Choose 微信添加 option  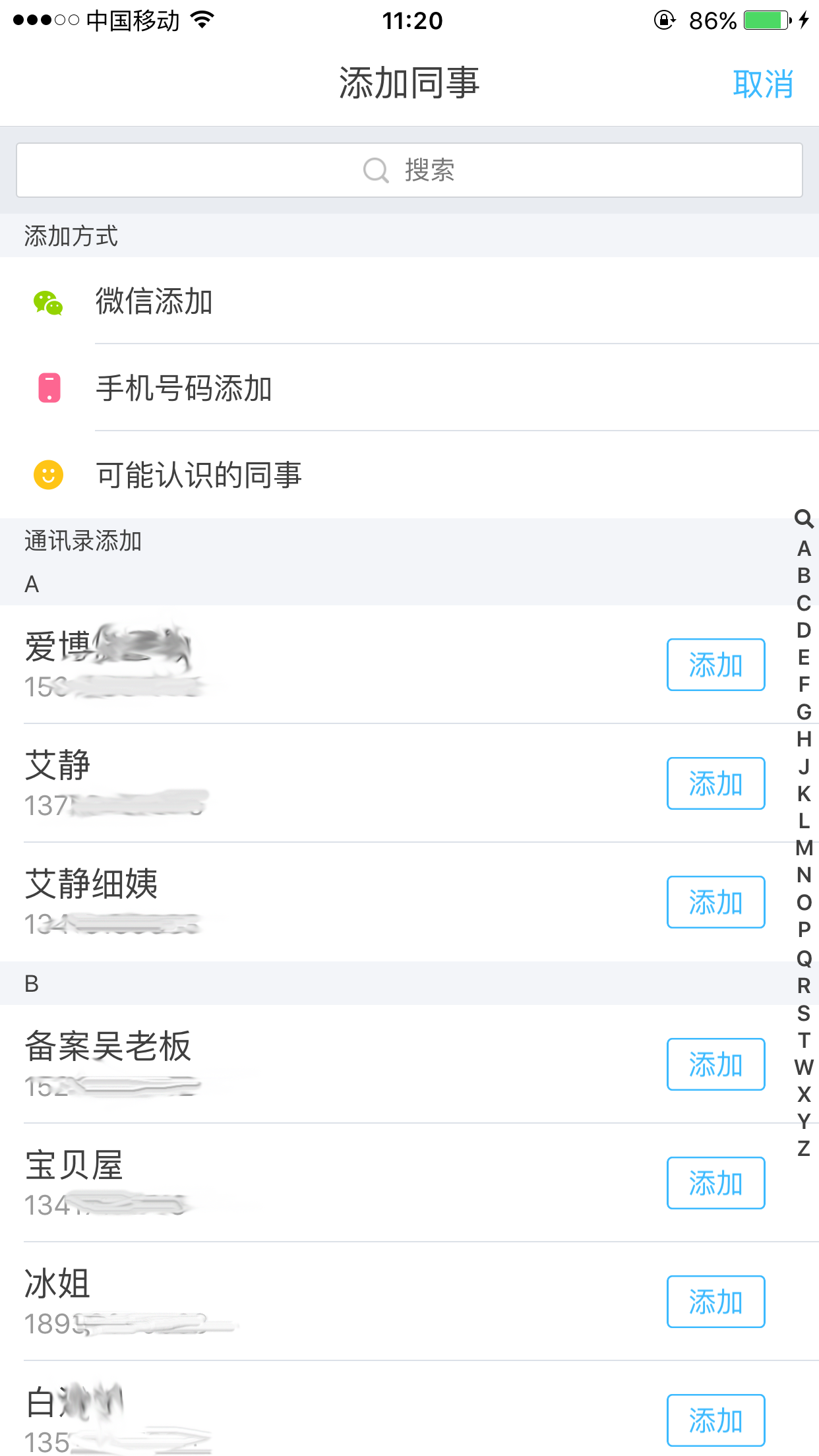[x=154, y=301]
